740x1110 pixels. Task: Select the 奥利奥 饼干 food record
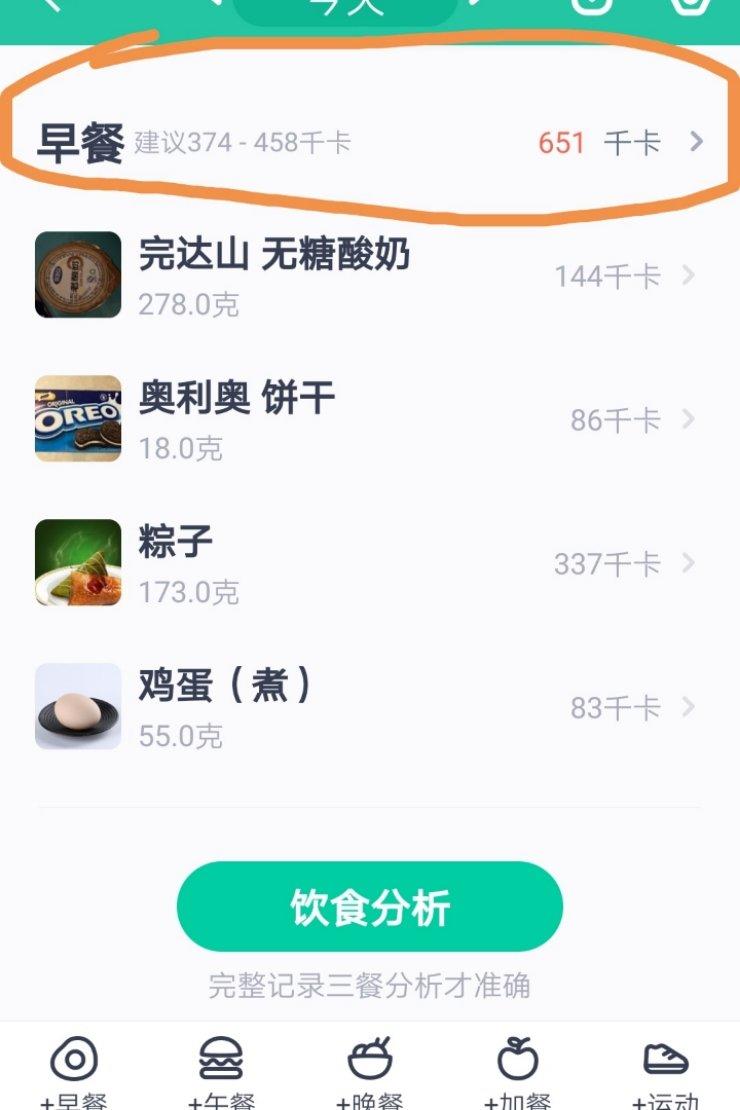pyautogui.click(x=370, y=419)
